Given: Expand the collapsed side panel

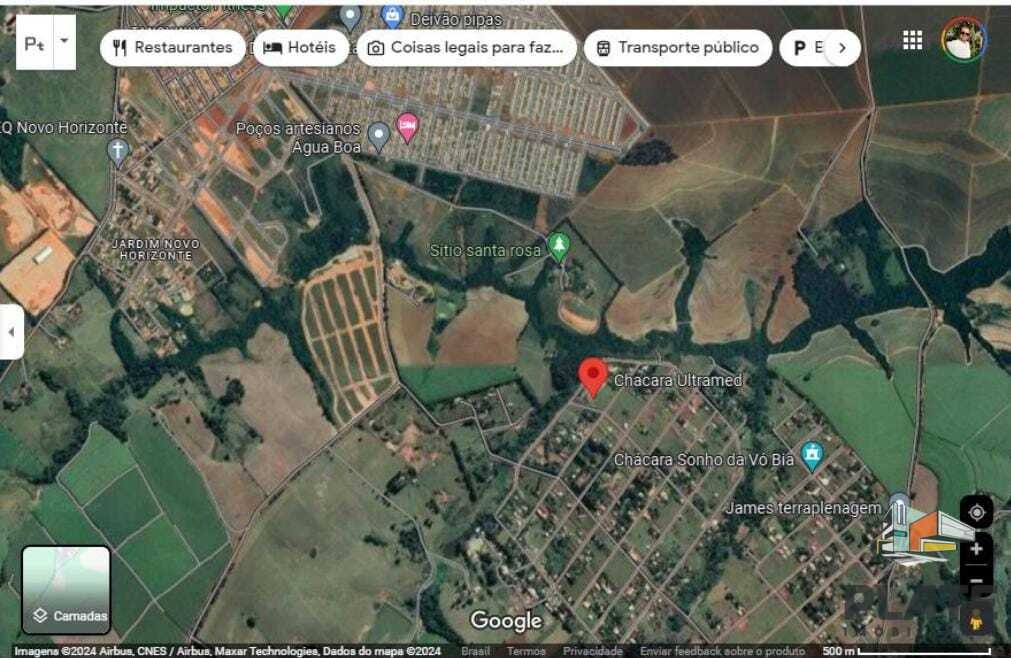Looking at the screenshot, I should point(11,331).
